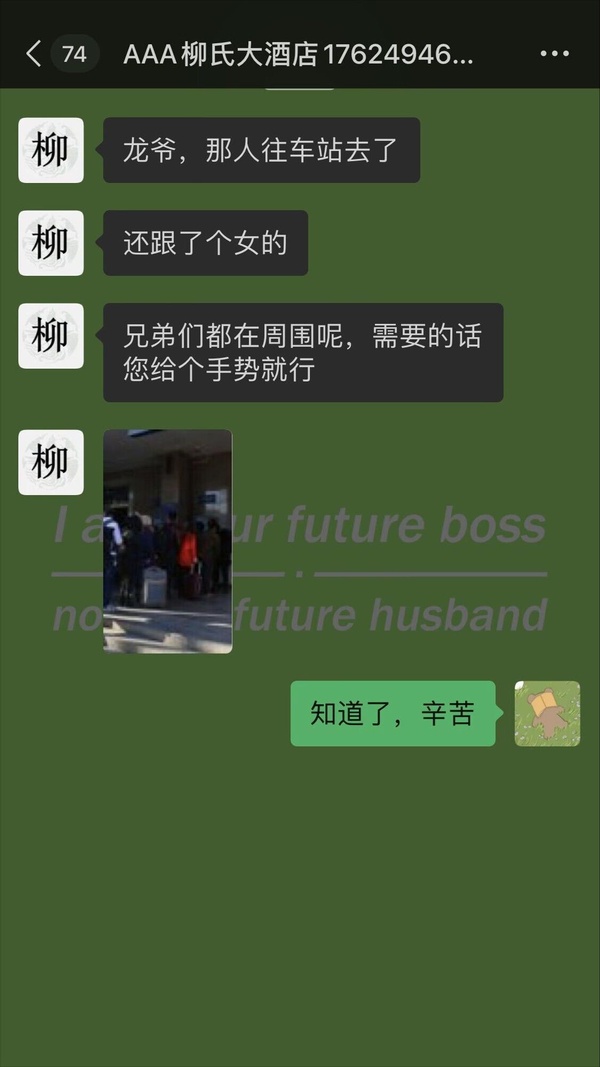Open 柳's avatar beside the 龙爷 message
Image resolution: width=600 pixels, height=1067 pixels.
click(51, 150)
